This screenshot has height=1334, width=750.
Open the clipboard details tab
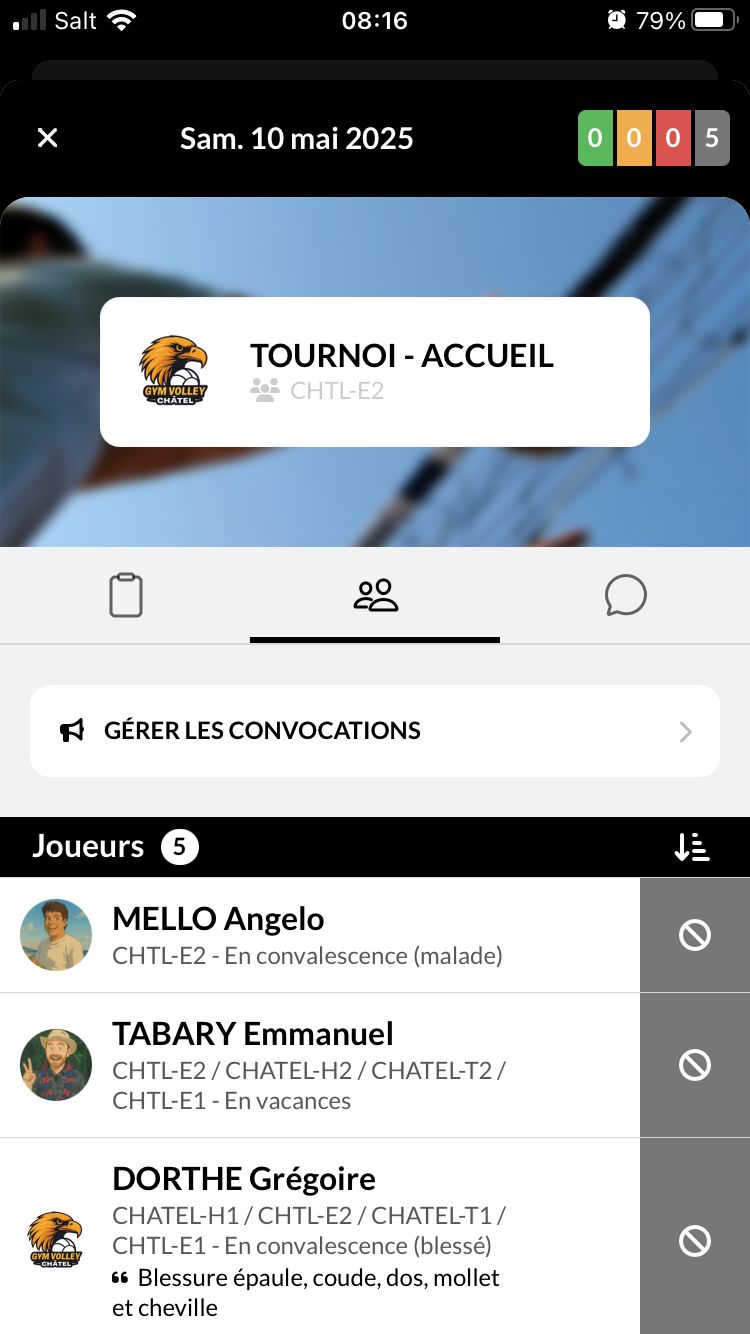point(126,595)
